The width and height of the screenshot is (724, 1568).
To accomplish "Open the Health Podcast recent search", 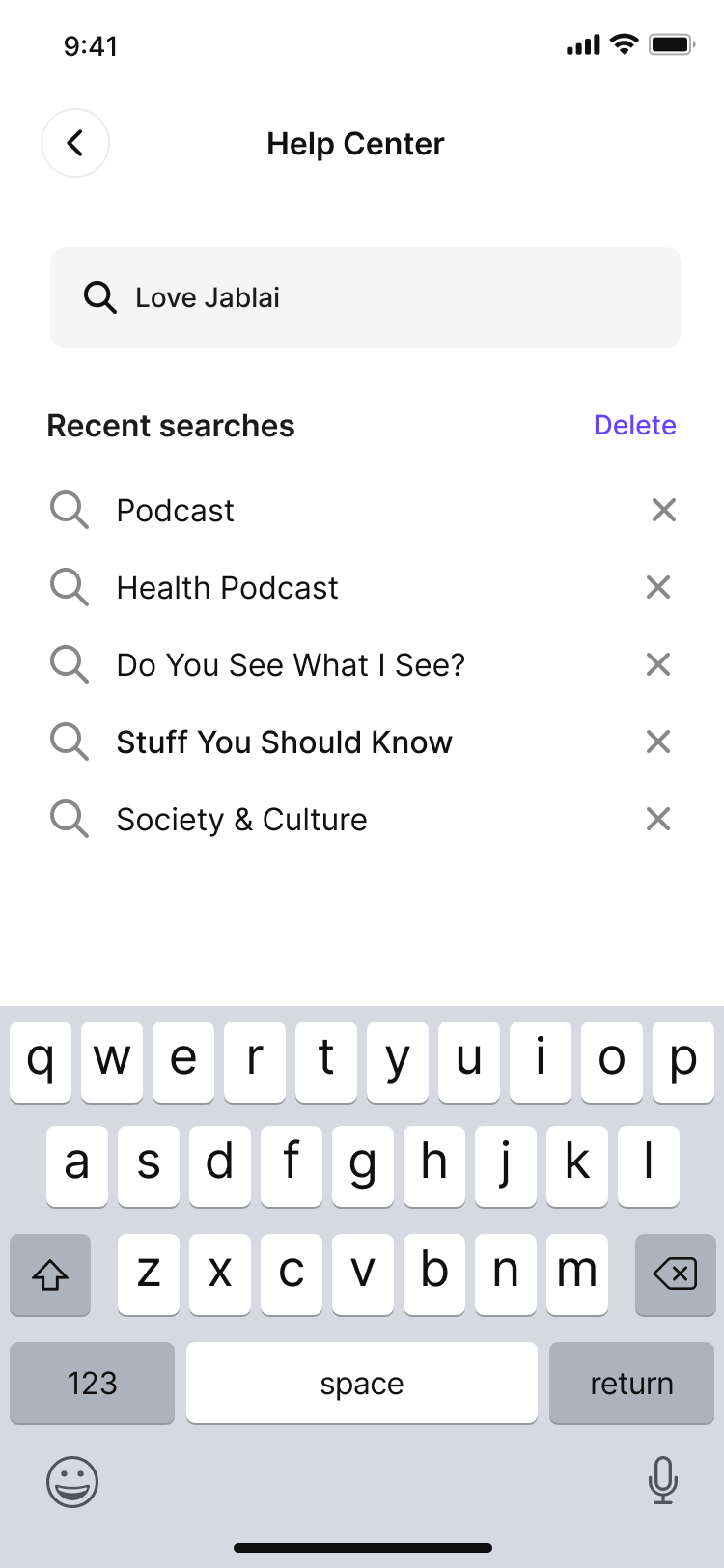I will pos(227,587).
